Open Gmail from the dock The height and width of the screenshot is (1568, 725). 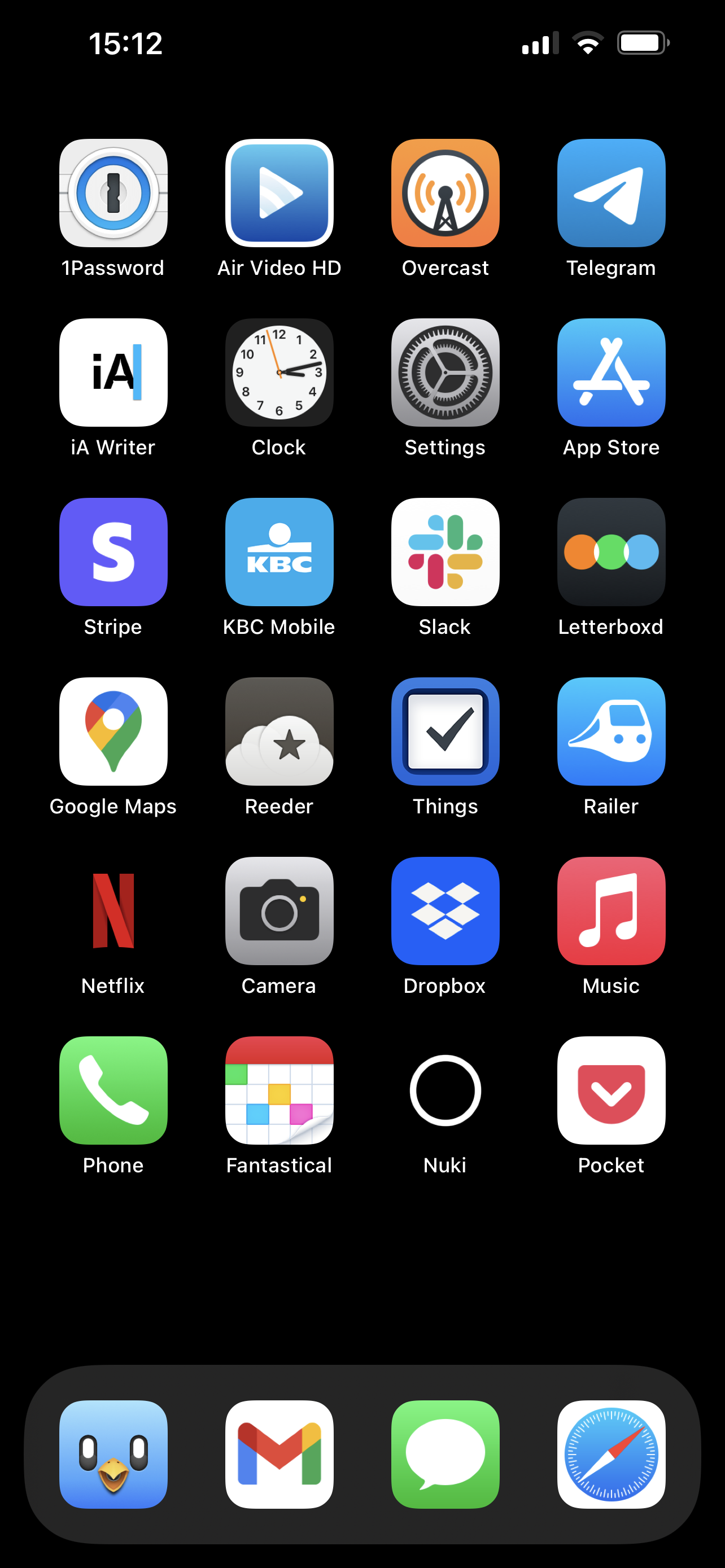click(279, 1455)
